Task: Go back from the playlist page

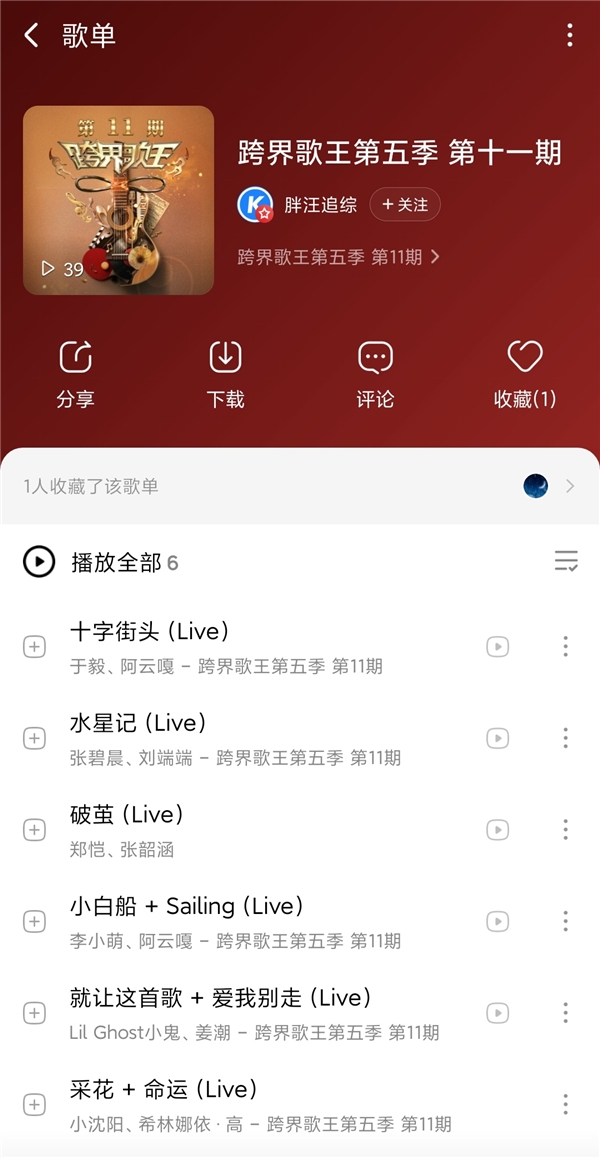Action: (32, 36)
